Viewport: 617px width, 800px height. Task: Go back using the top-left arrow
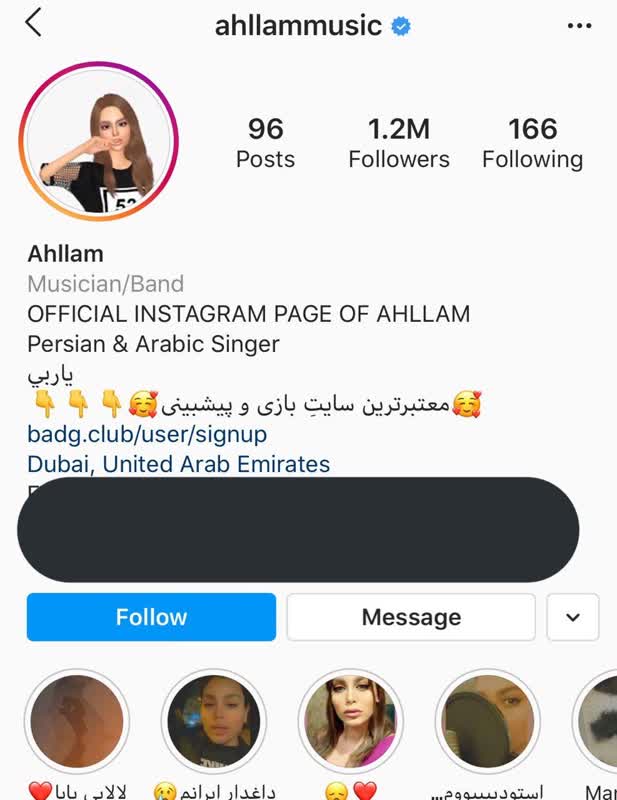point(34,23)
